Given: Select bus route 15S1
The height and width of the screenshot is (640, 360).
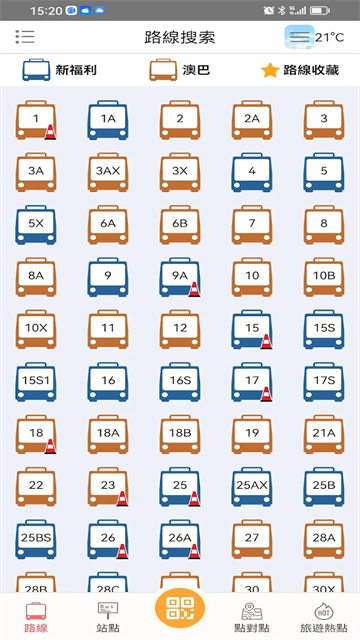Looking at the screenshot, I should coord(36,382).
